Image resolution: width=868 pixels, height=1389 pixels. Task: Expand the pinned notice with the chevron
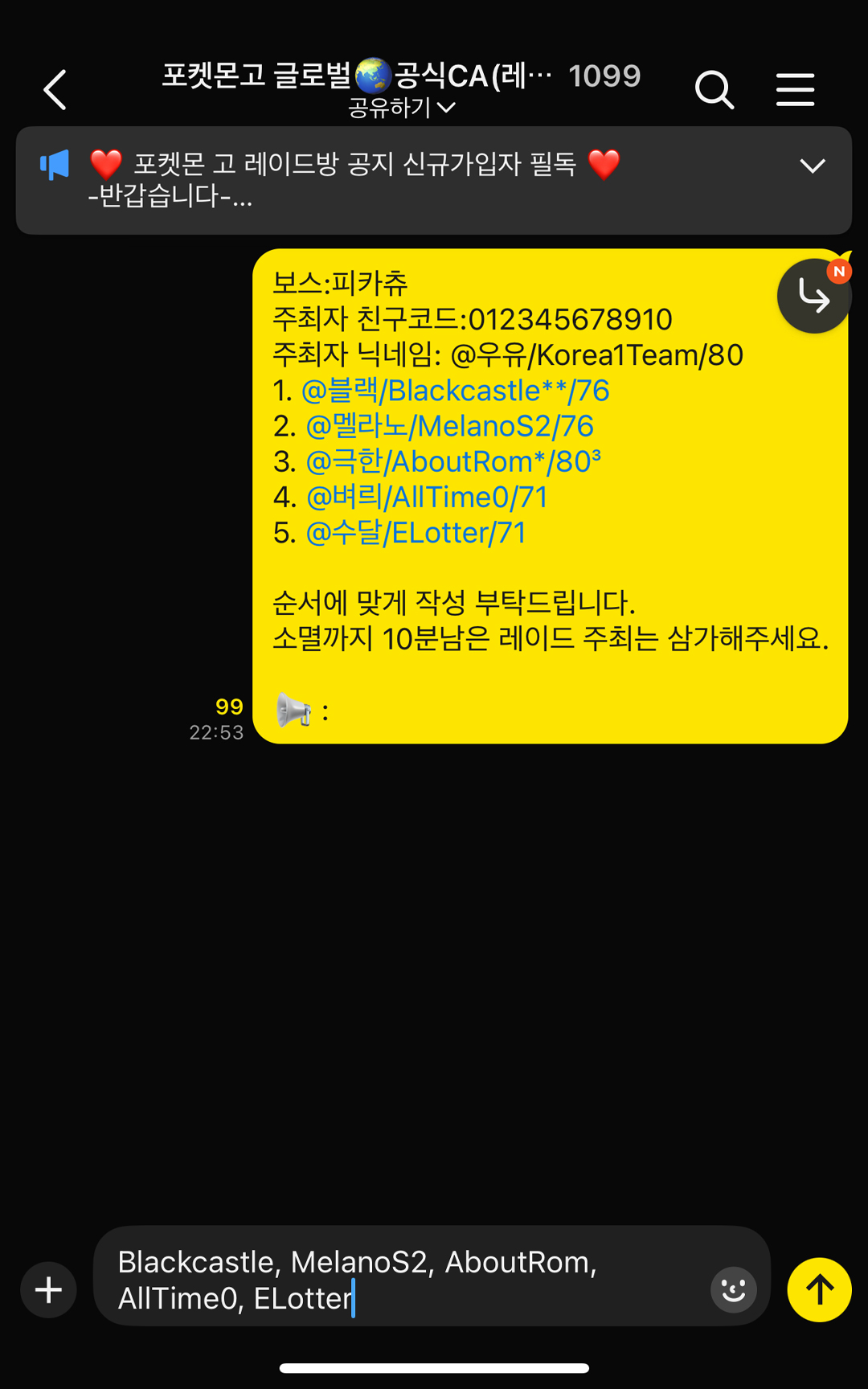click(x=813, y=166)
